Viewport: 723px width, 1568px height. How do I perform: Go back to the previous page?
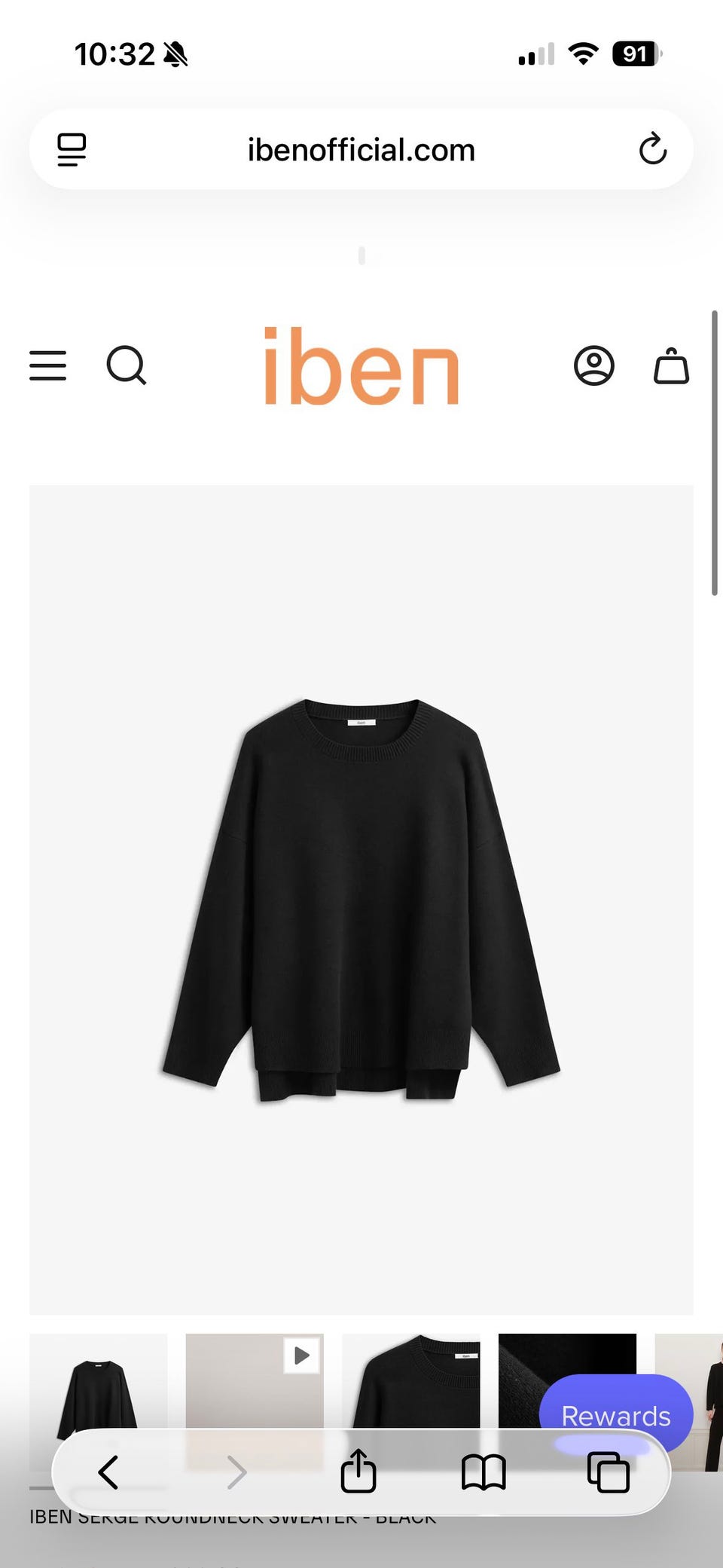(x=108, y=1472)
